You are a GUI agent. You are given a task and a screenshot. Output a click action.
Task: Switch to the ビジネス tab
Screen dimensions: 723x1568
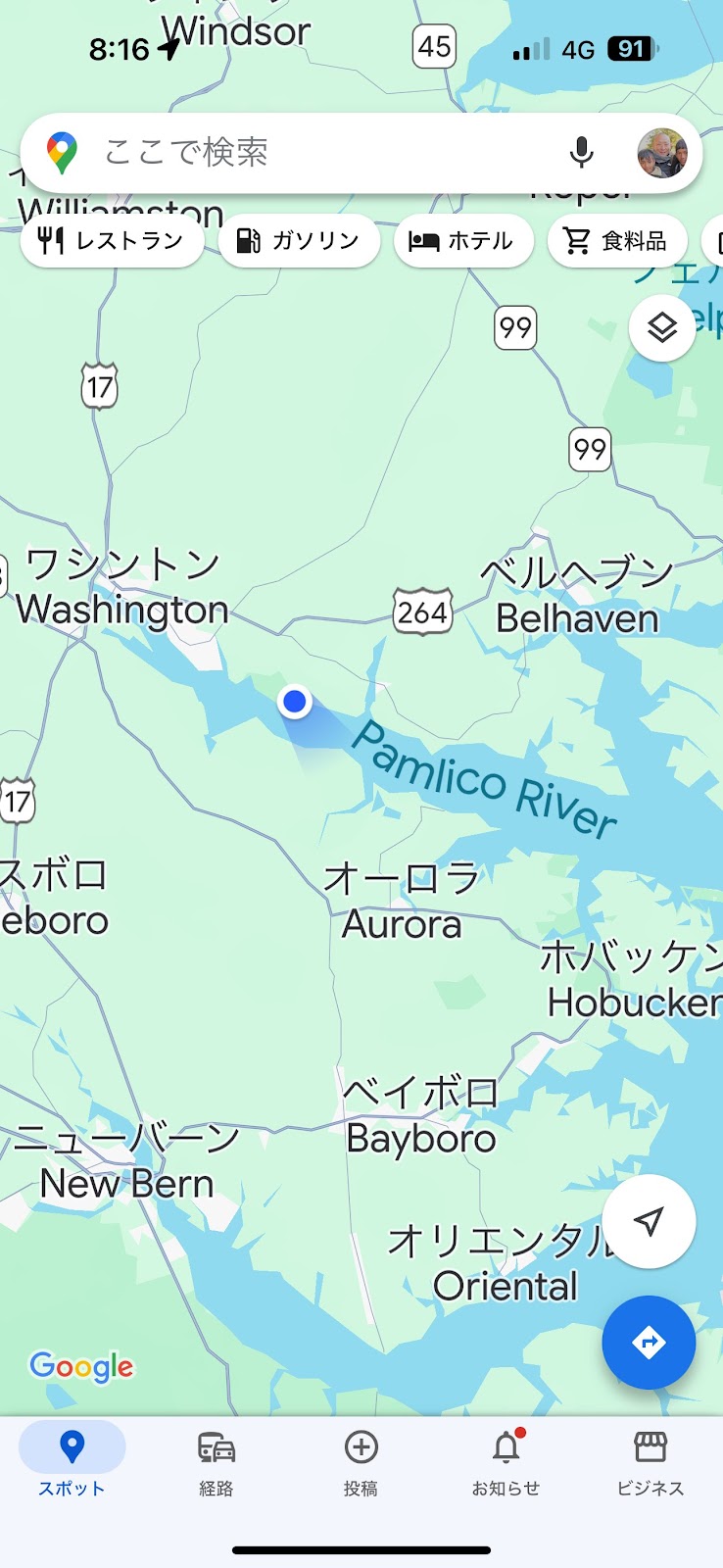pos(651,1462)
